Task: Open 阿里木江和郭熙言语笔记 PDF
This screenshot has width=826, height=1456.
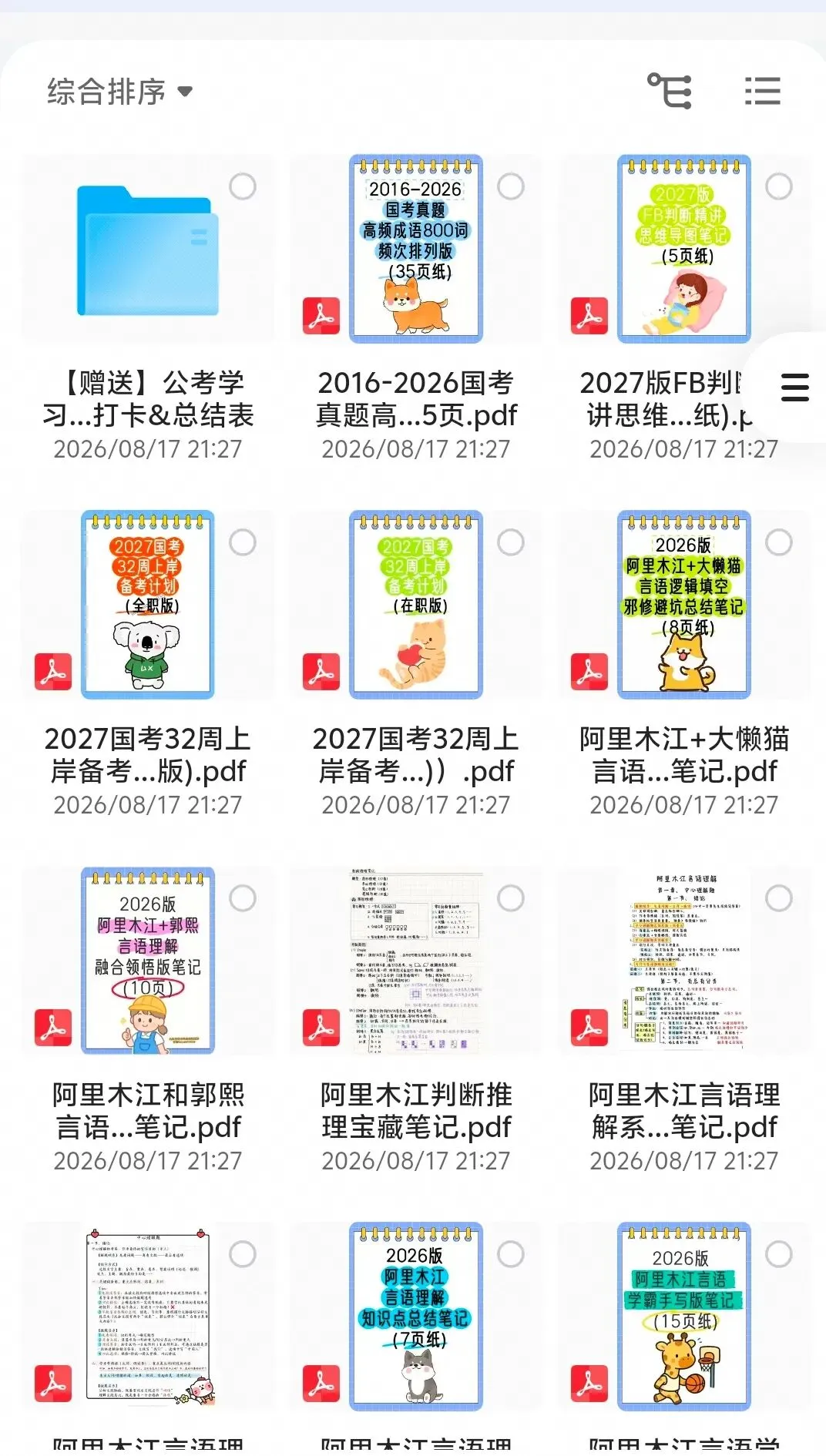Action: (148, 961)
